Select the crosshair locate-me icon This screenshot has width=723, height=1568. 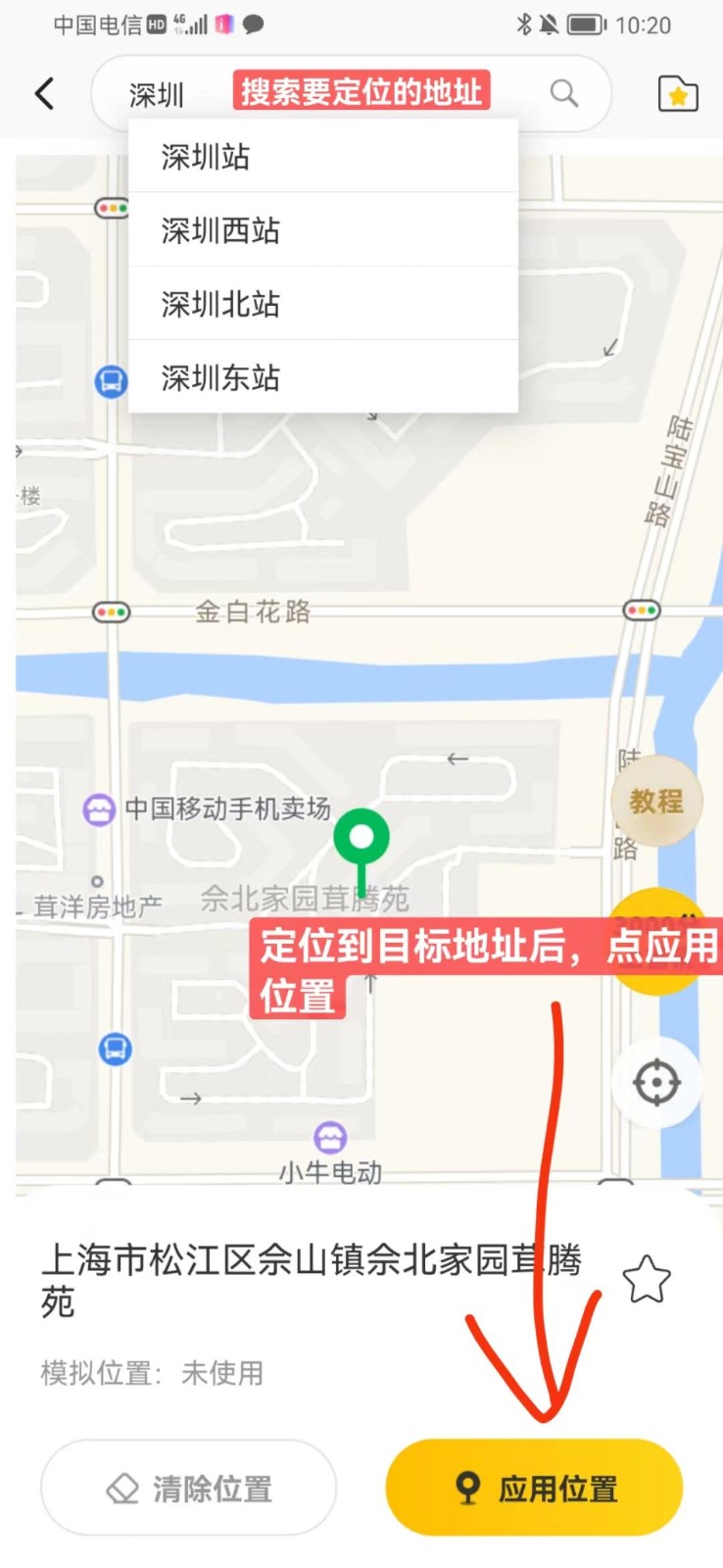pyautogui.click(x=656, y=1083)
